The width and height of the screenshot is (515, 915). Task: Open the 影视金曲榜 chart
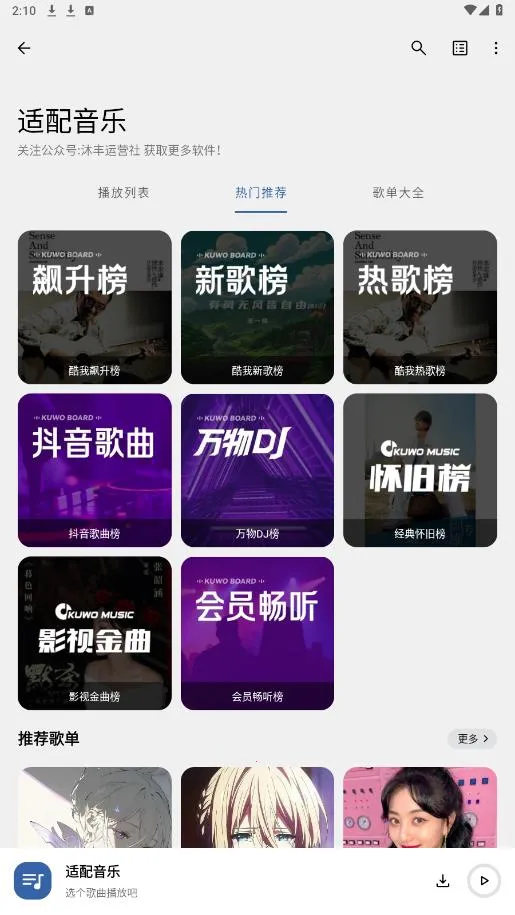click(x=94, y=633)
